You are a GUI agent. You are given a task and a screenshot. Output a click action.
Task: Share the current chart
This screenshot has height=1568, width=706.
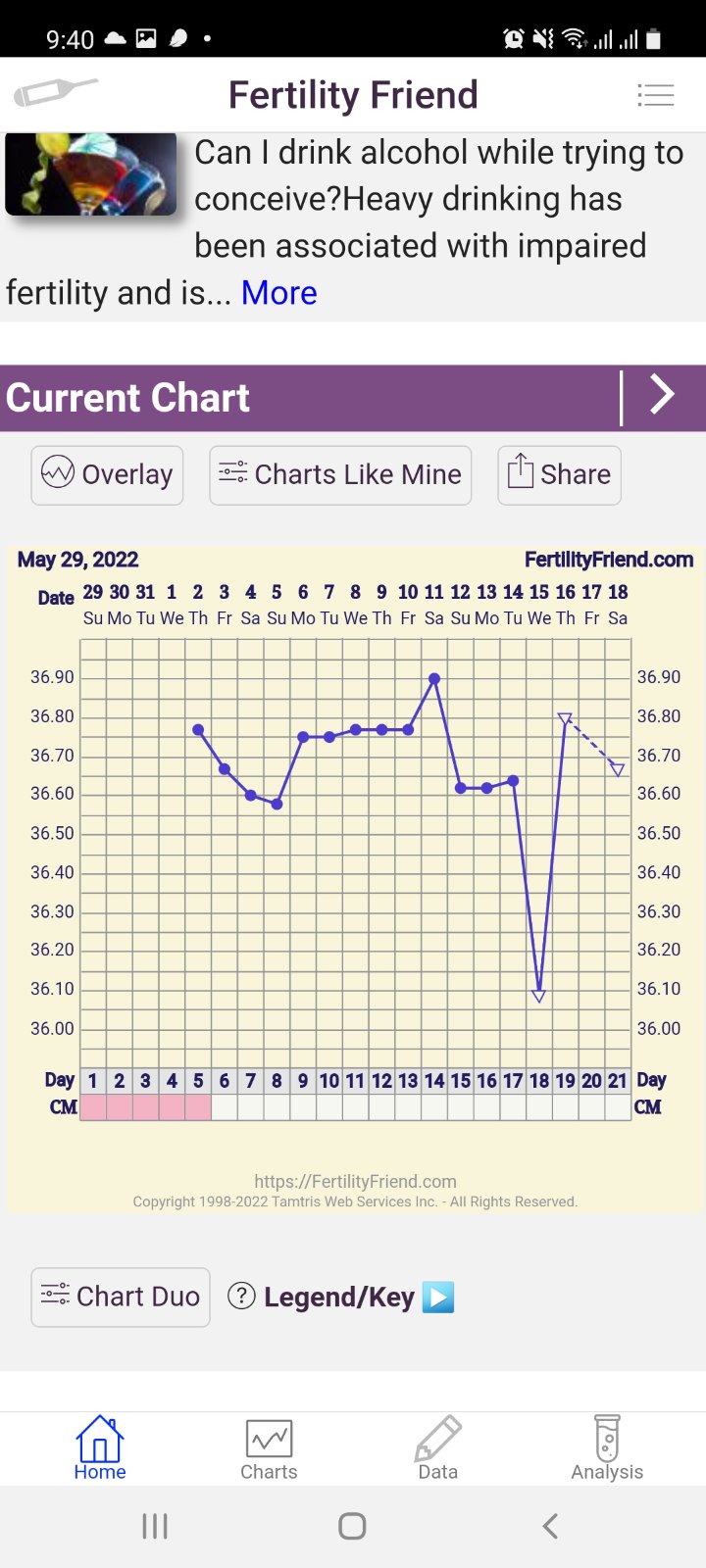[x=559, y=475]
